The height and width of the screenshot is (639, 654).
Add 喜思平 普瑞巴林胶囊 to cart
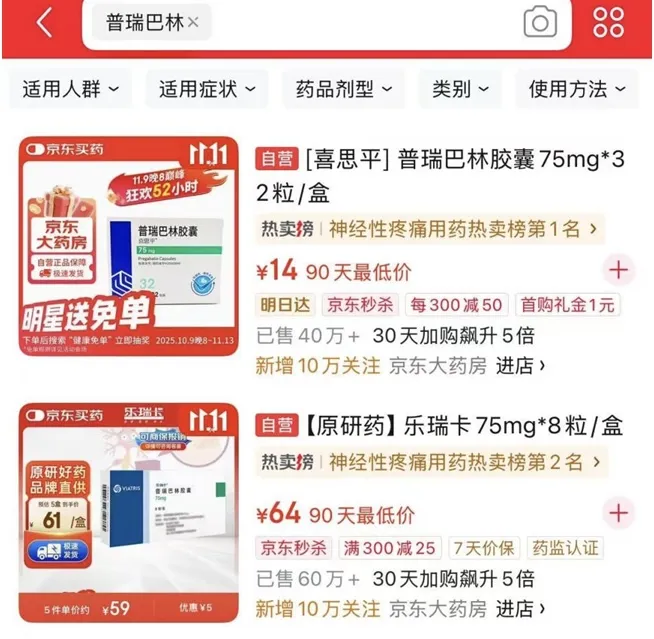coord(619,269)
